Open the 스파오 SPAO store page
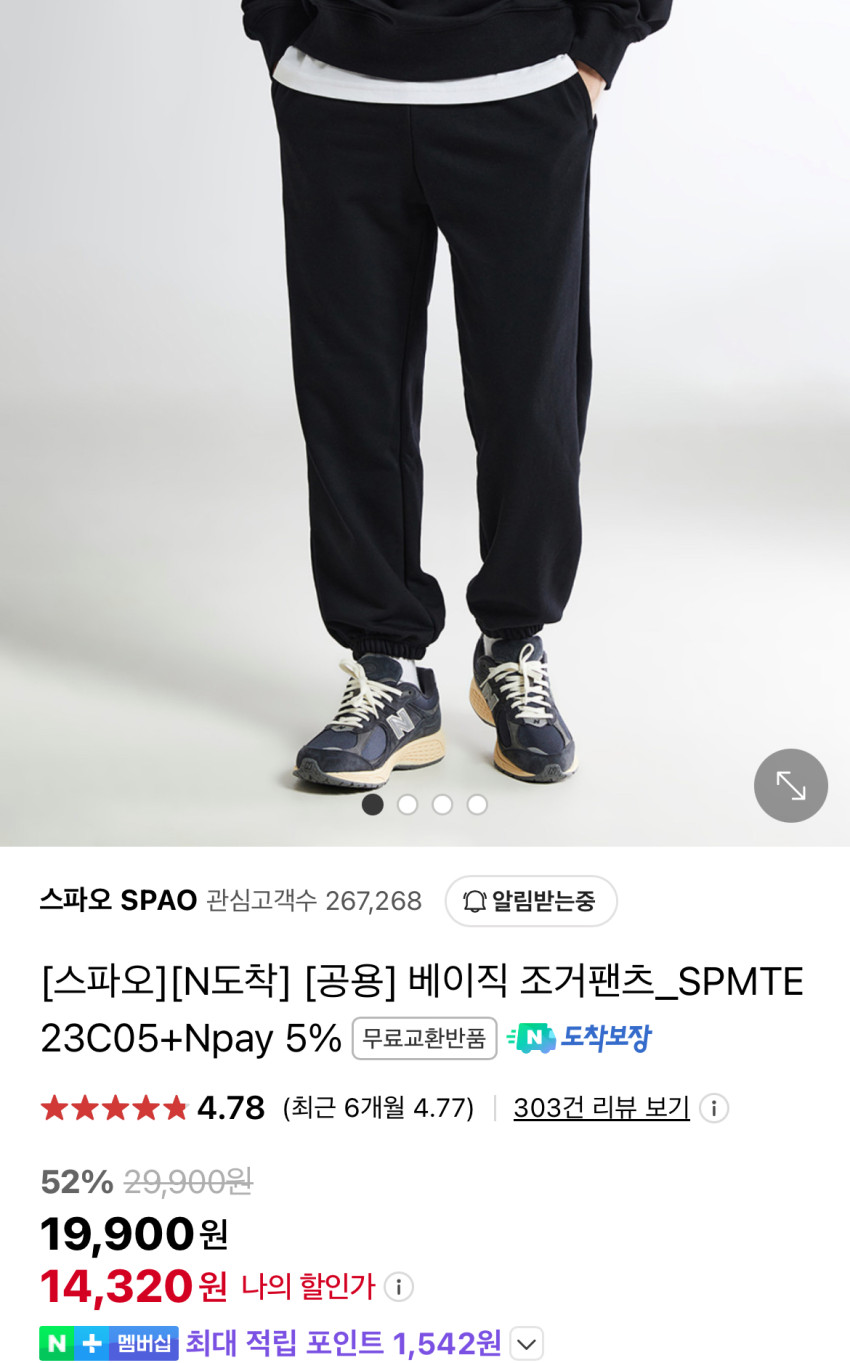This screenshot has height=1363, width=850. coord(118,901)
